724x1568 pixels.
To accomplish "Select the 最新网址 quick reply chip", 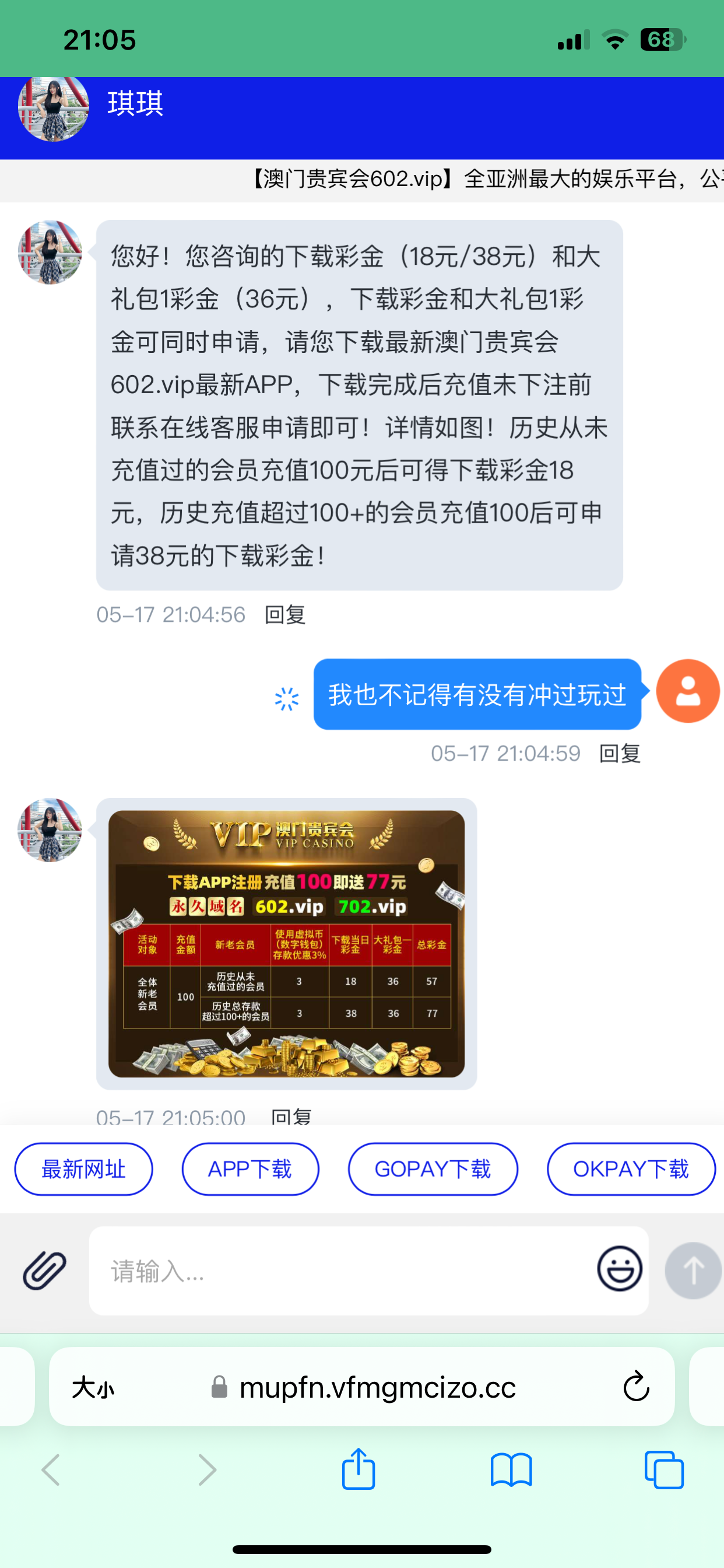I will point(83,1170).
